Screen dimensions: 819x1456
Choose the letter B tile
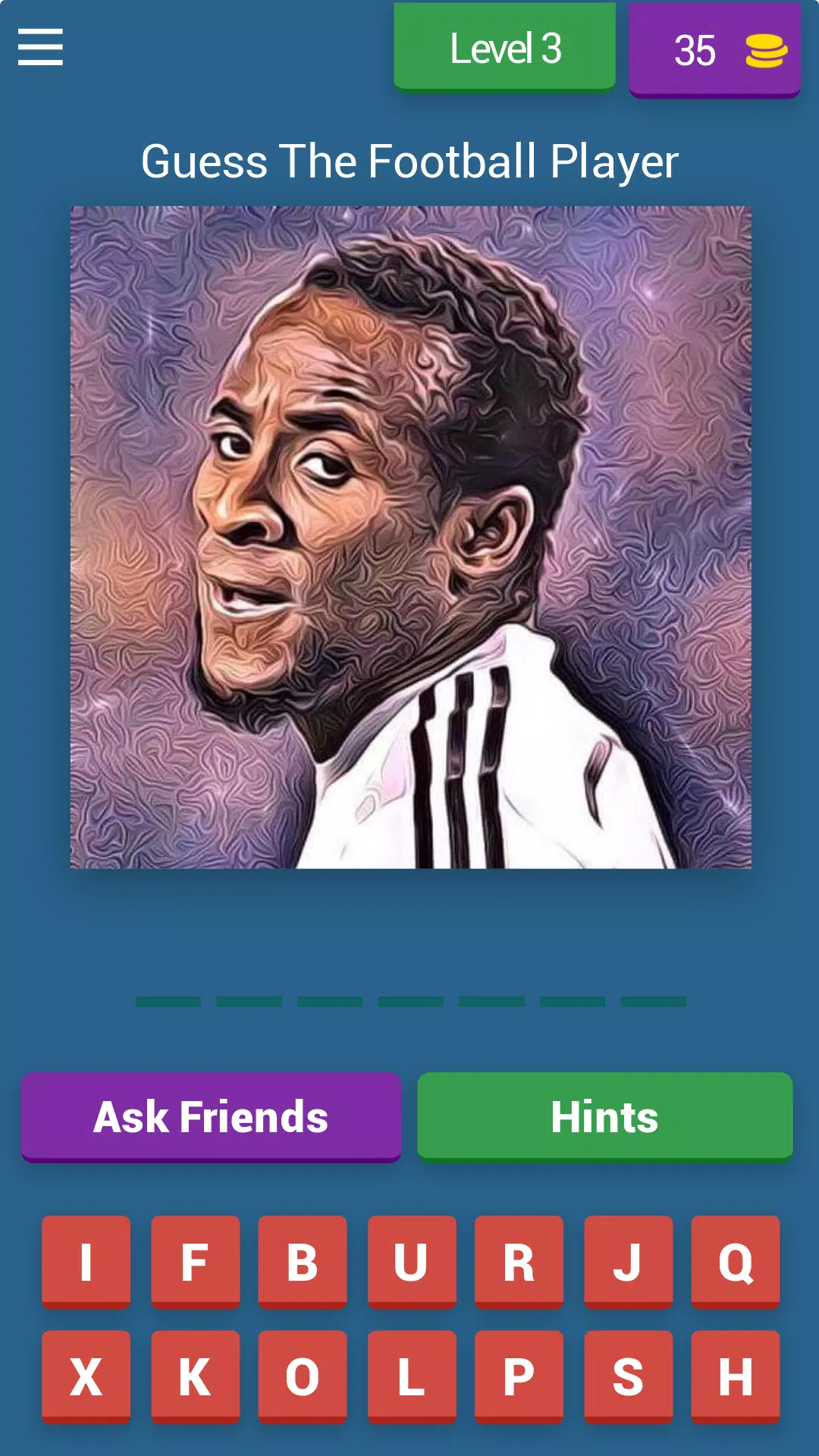click(x=302, y=1262)
